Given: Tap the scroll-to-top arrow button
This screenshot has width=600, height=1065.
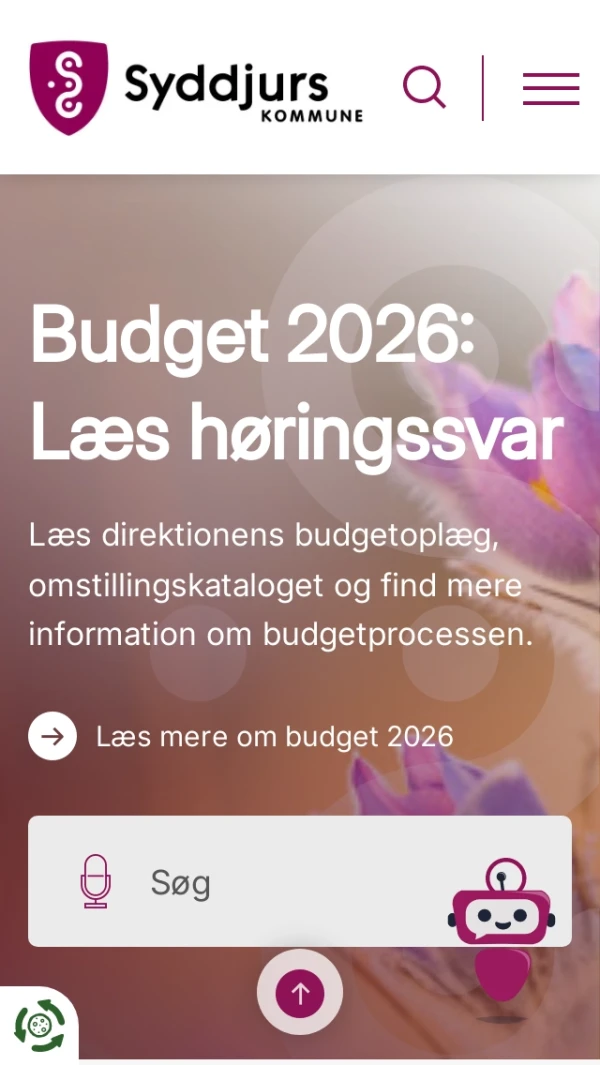Looking at the screenshot, I should pos(300,993).
